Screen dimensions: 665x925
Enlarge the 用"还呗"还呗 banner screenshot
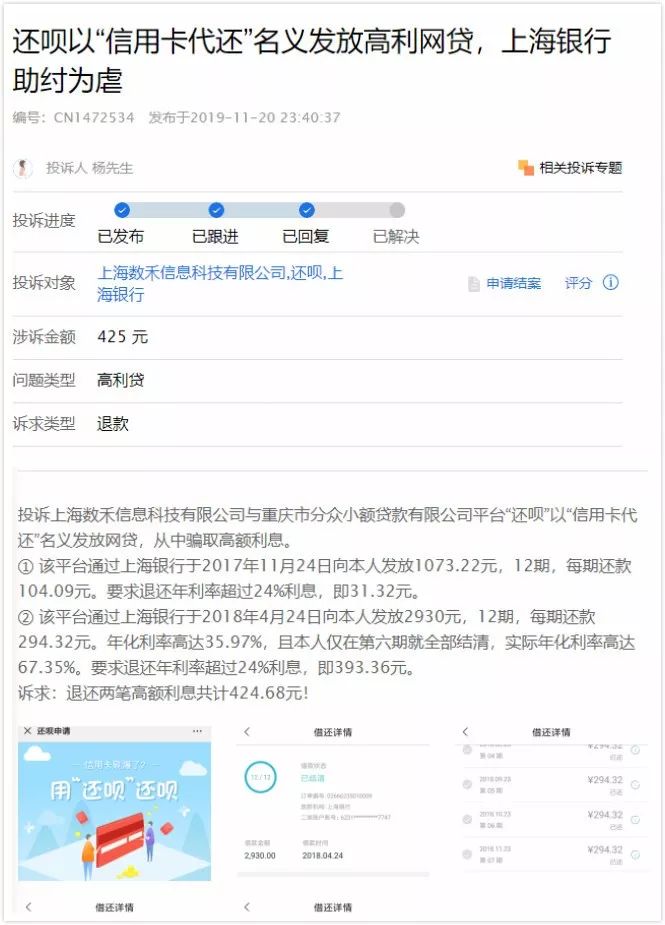coord(115,803)
